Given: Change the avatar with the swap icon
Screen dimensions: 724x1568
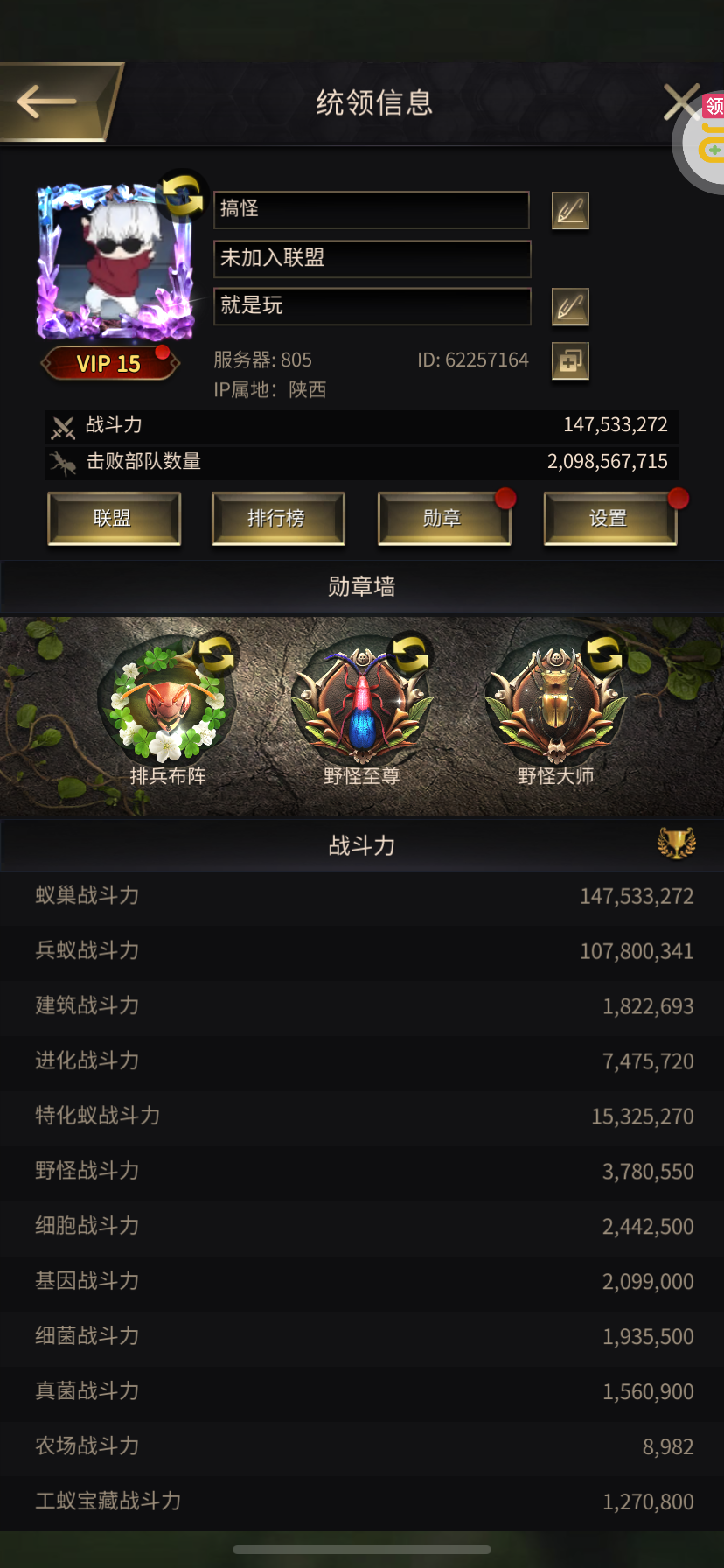Looking at the screenshot, I should (181, 194).
